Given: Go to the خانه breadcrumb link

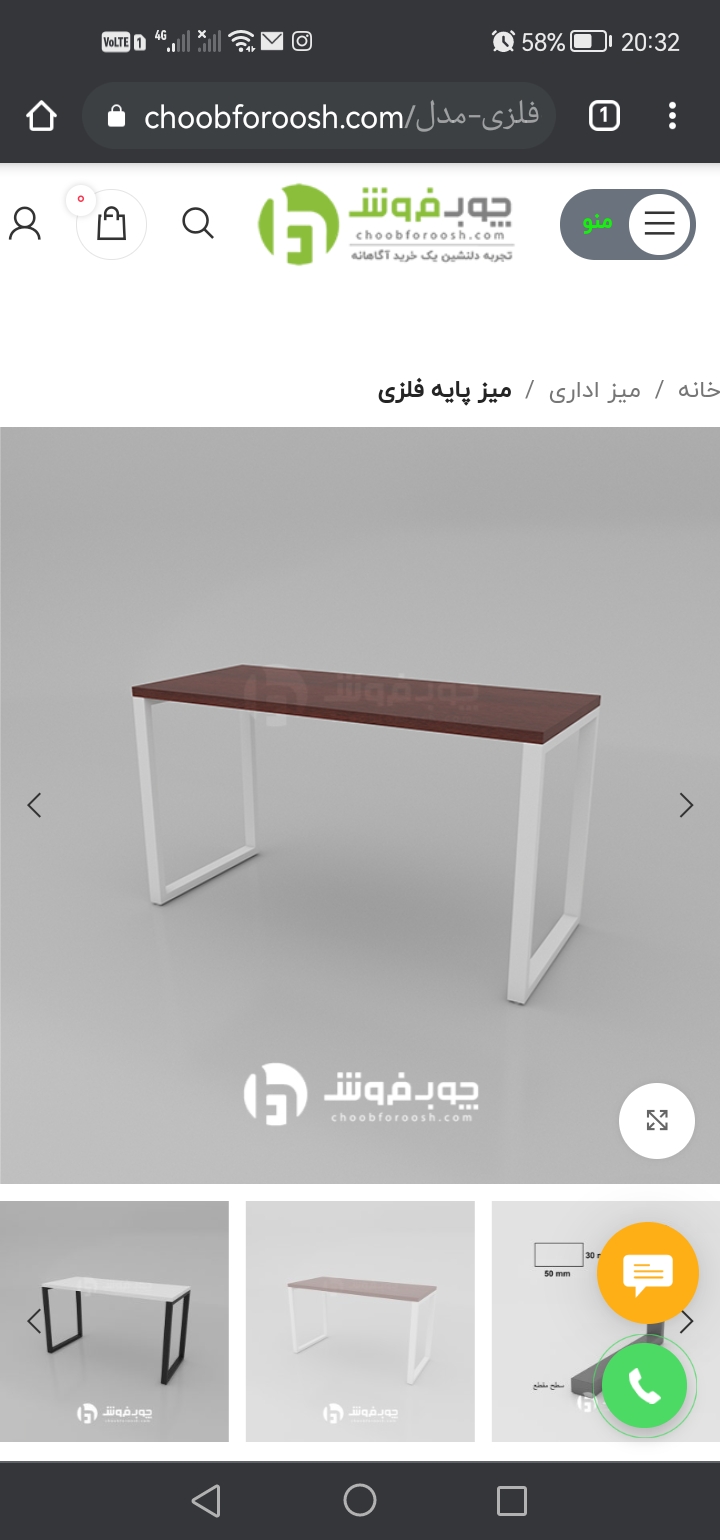Looking at the screenshot, I should pyautogui.click(x=698, y=390).
